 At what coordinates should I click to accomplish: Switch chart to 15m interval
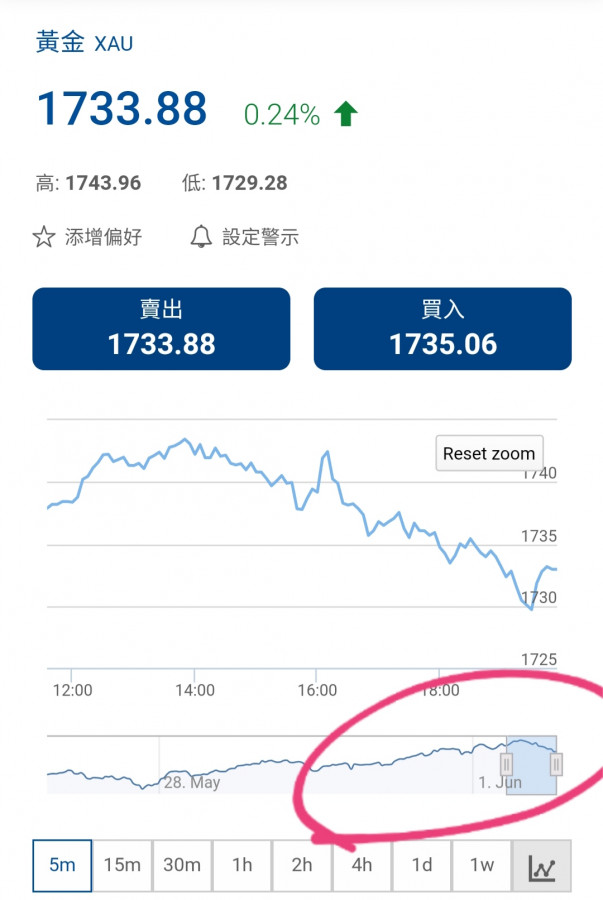(122, 865)
